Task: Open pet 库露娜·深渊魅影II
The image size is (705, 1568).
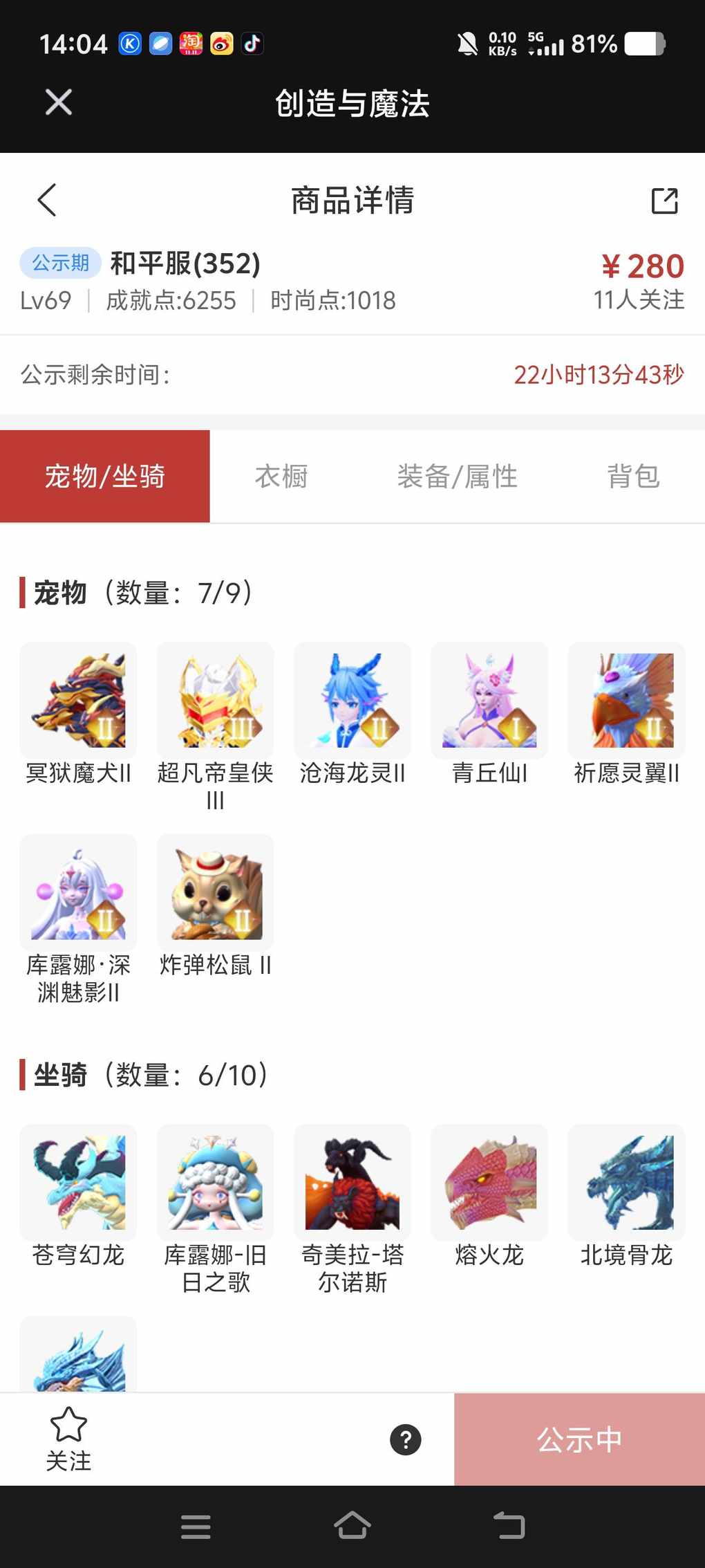Action: 78,892
